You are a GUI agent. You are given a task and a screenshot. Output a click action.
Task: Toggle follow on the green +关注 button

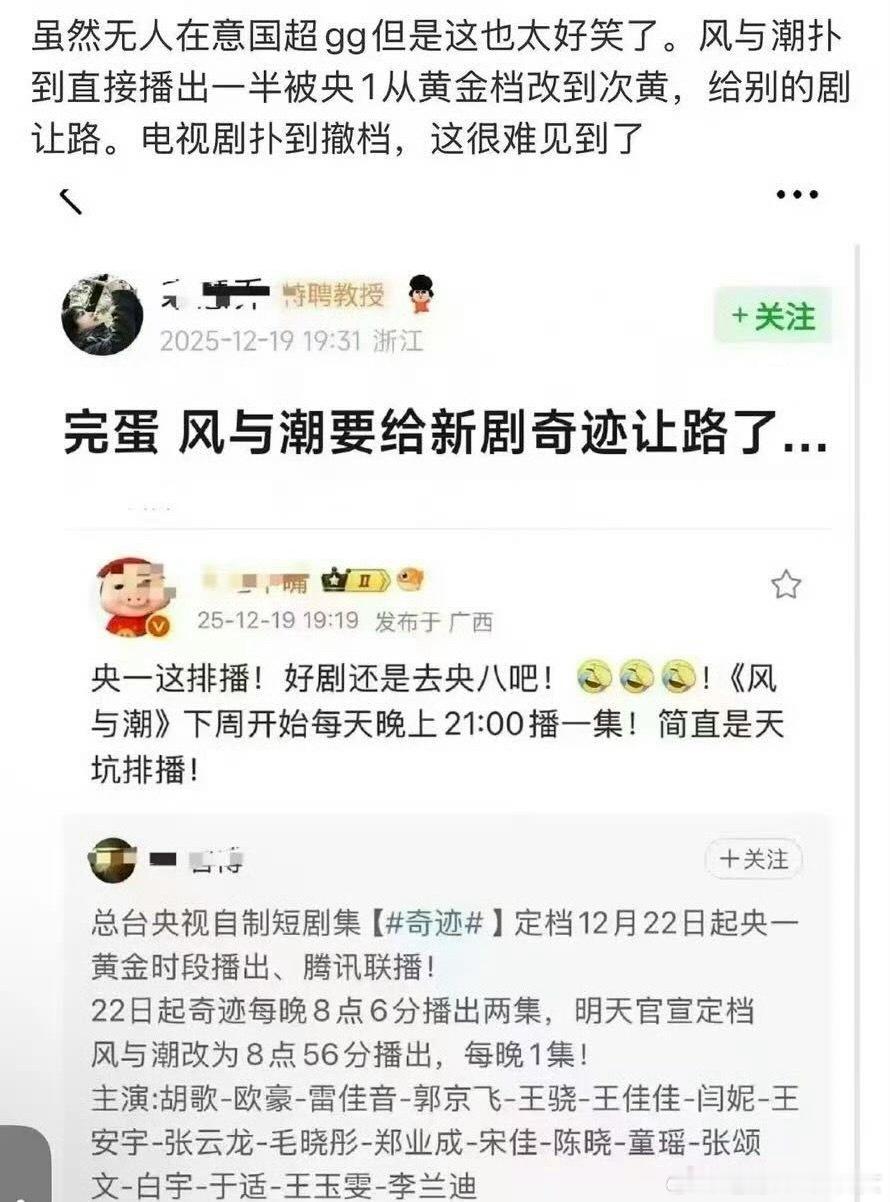773,317
